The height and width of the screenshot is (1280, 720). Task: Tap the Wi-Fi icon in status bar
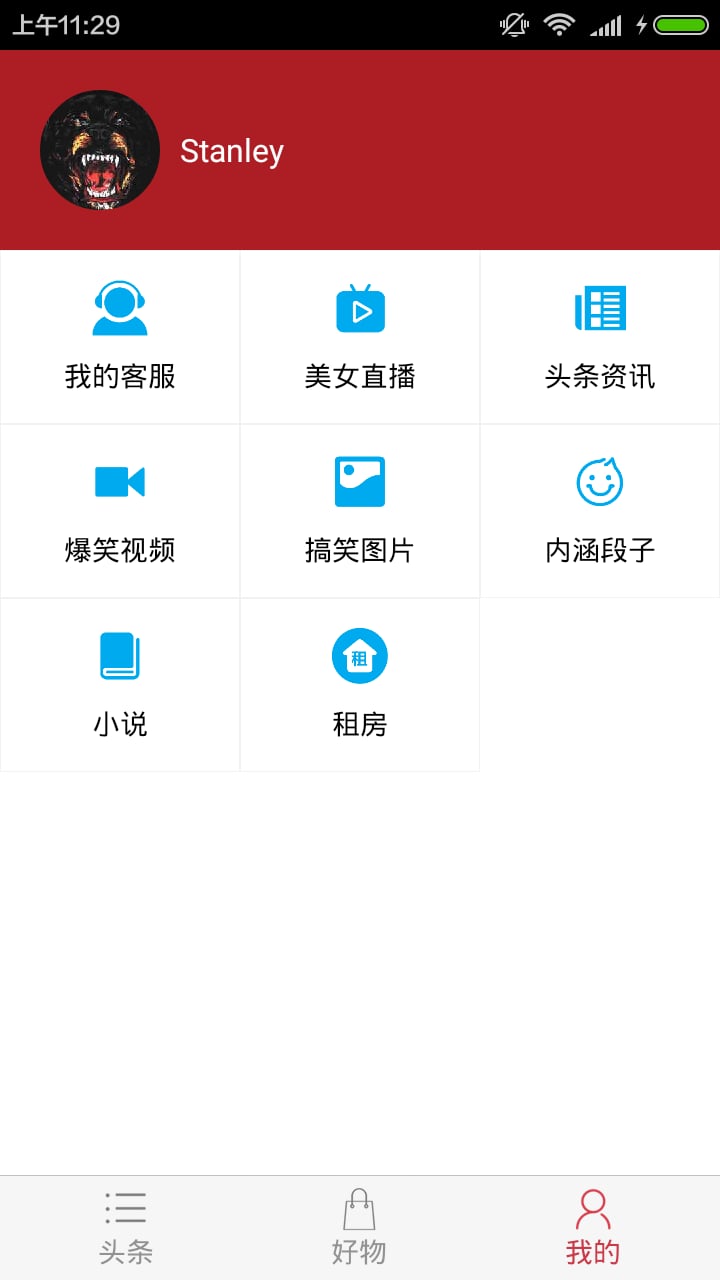click(558, 24)
